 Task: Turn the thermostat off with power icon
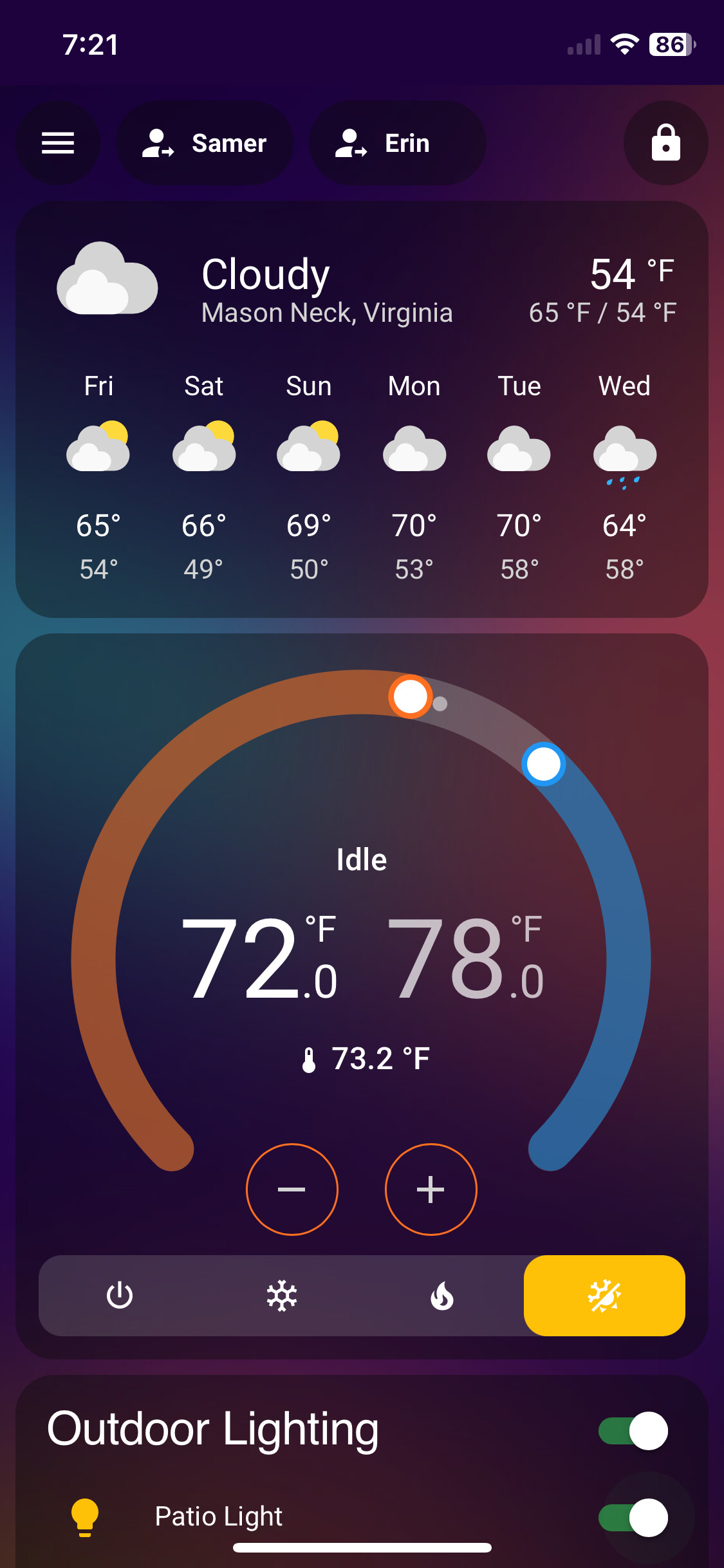[120, 1296]
